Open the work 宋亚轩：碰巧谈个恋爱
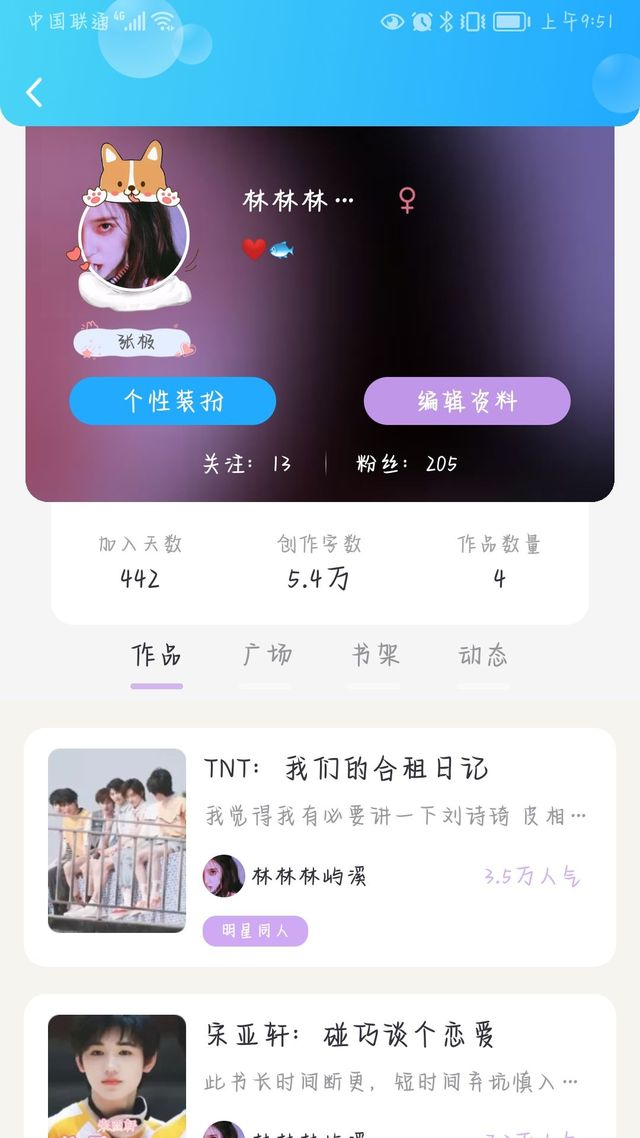Image resolution: width=640 pixels, height=1138 pixels. tap(350, 1035)
